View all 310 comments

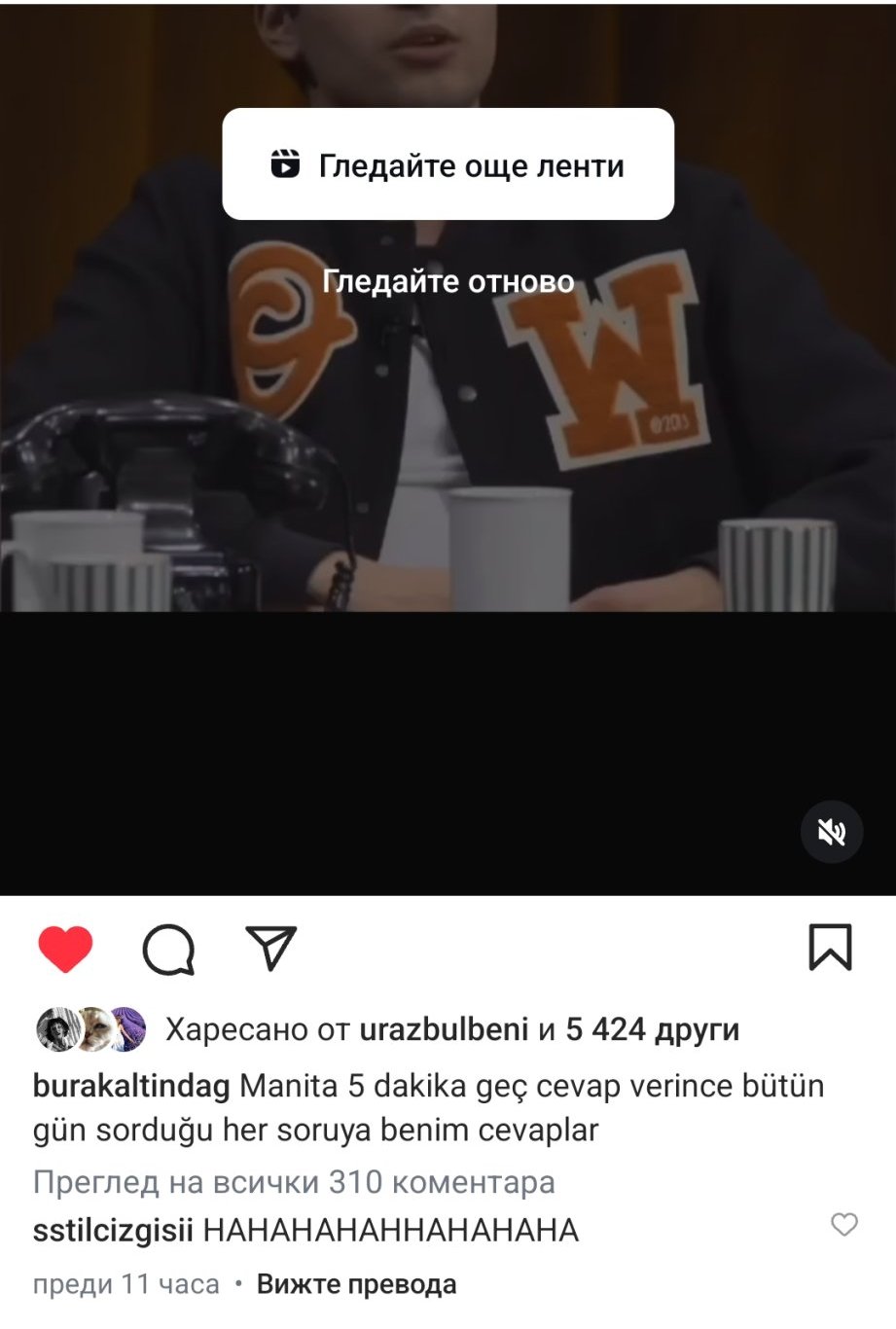click(294, 1182)
